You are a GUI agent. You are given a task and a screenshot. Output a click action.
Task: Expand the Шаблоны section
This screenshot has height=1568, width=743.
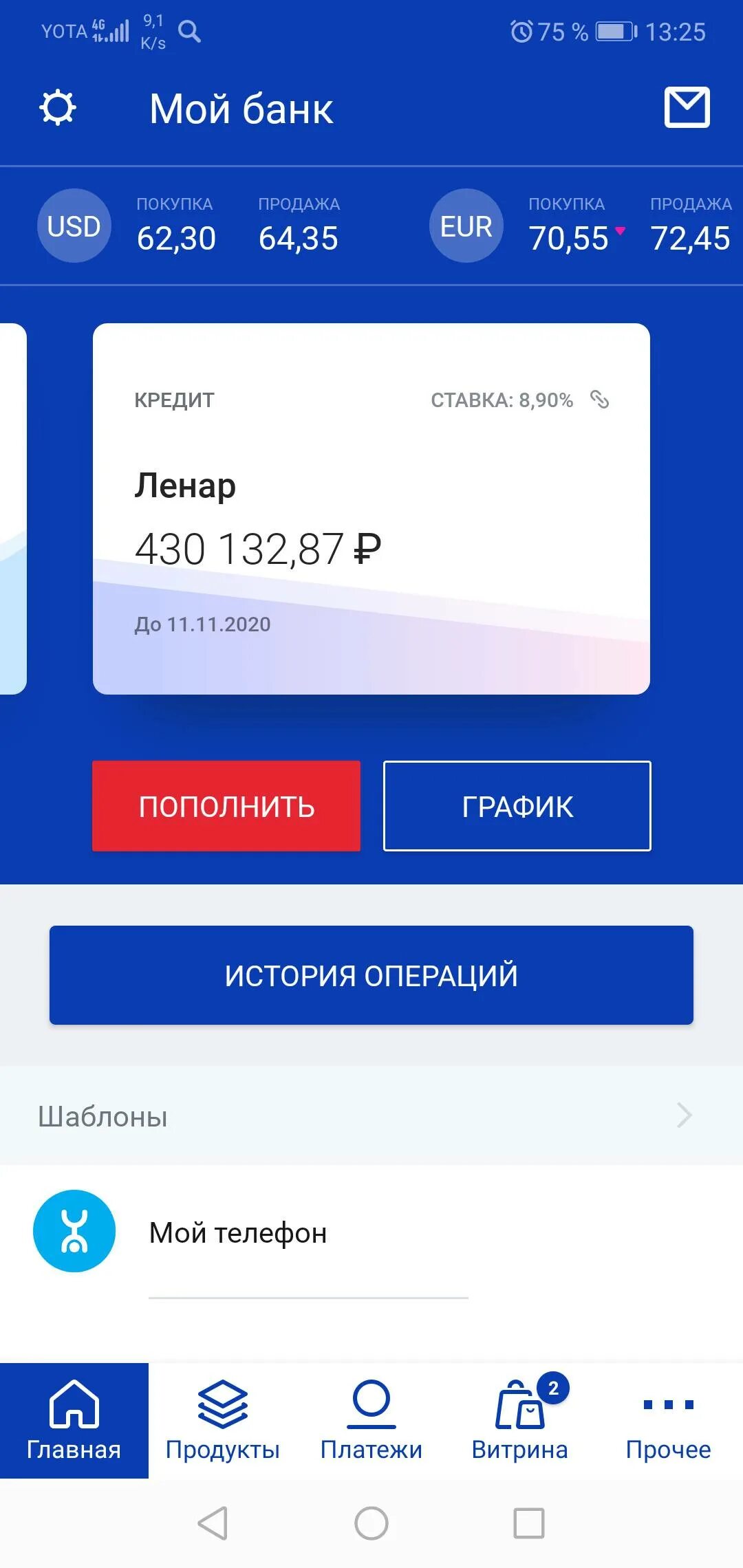pyautogui.click(x=371, y=1115)
